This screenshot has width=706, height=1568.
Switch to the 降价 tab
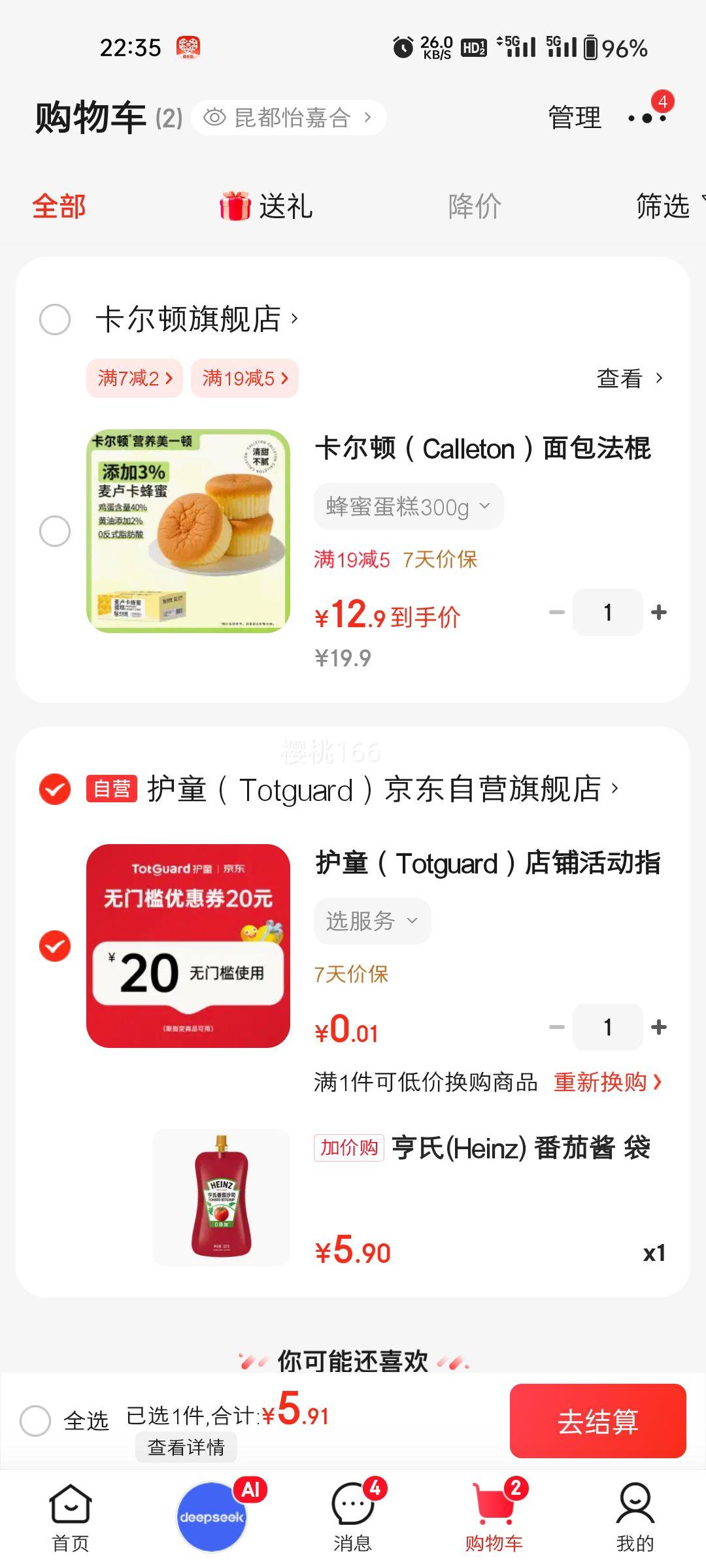[475, 206]
